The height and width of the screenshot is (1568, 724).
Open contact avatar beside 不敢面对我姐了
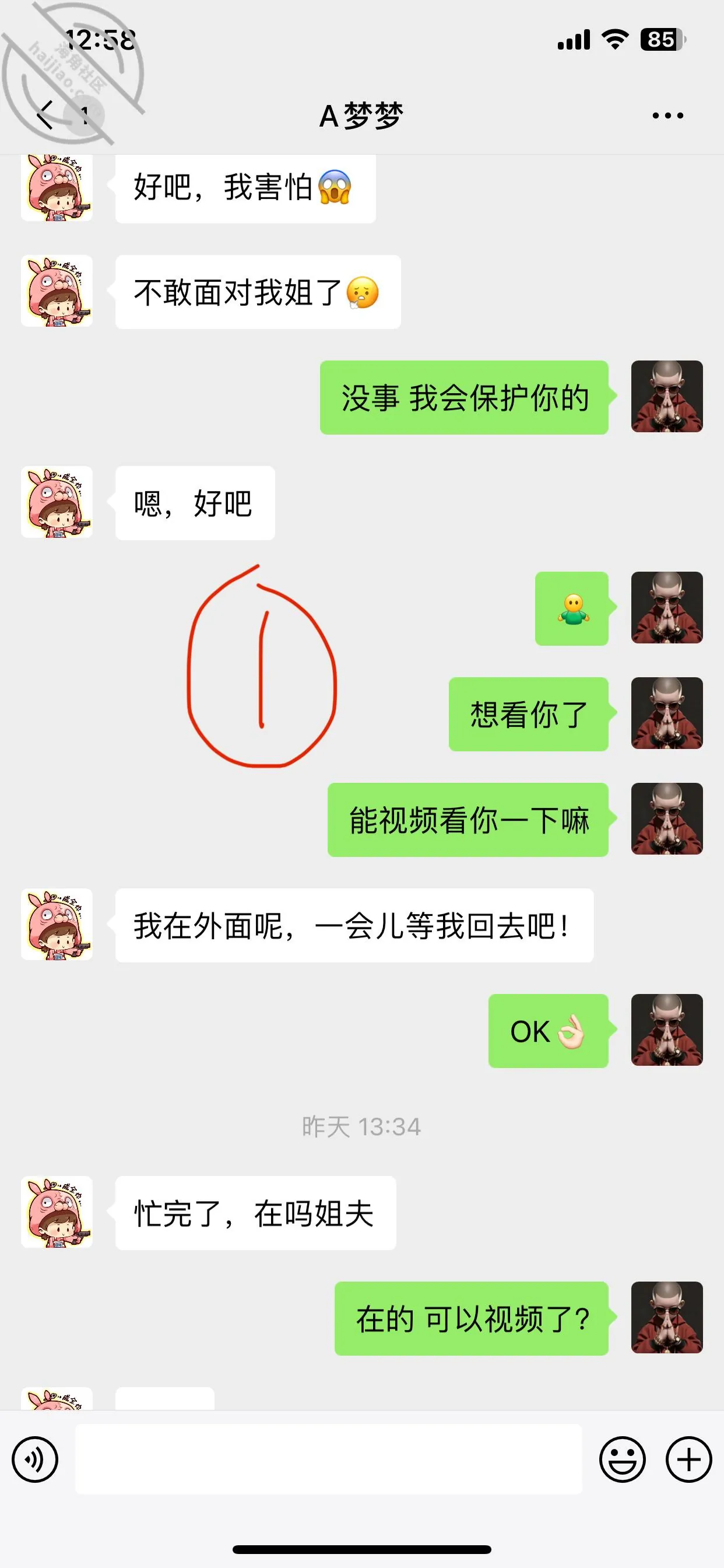click(x=57, y=291)
